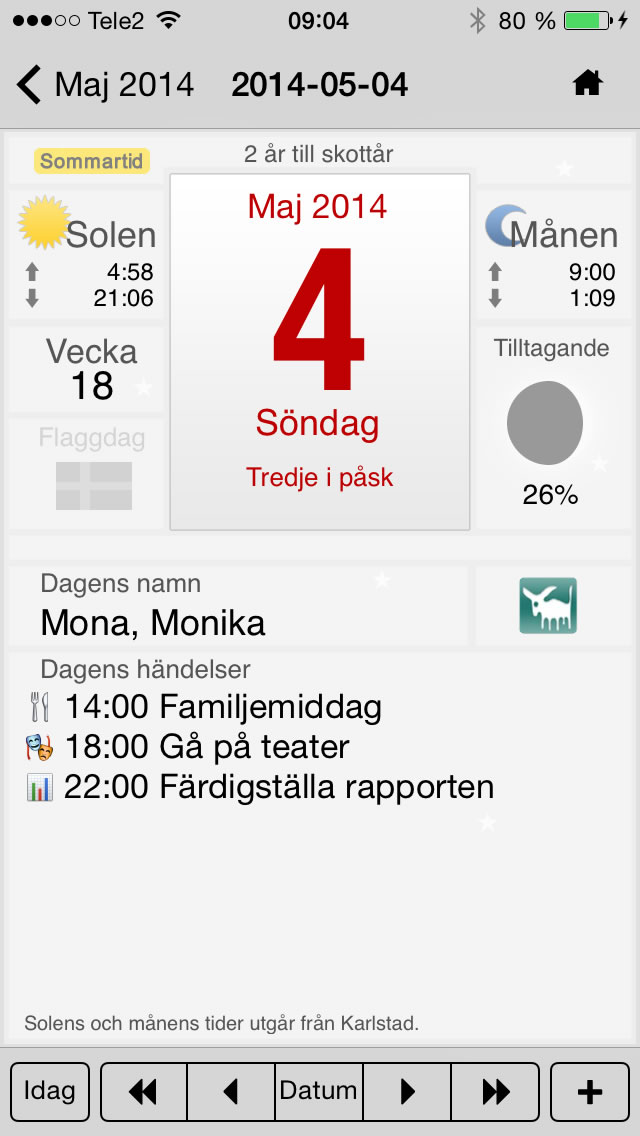Viewport: 640px width, 1136px height.
Task: Open the 18:00 Gå på teater event
Action: (x=188, y=747)
